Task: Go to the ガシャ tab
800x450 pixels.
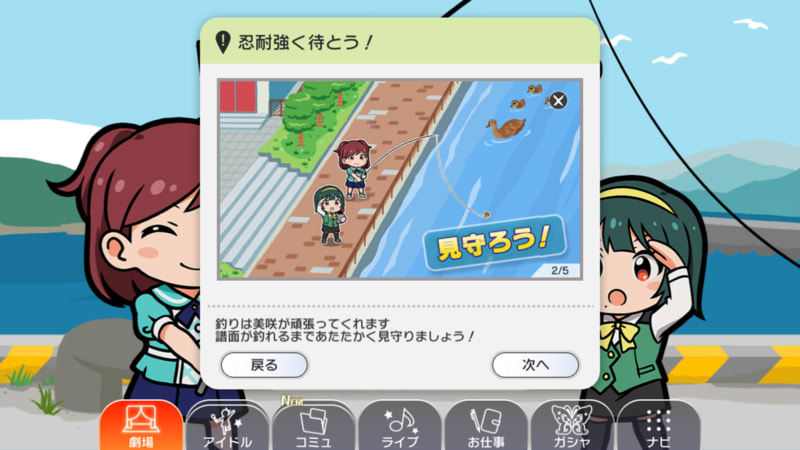Action: 572,427
